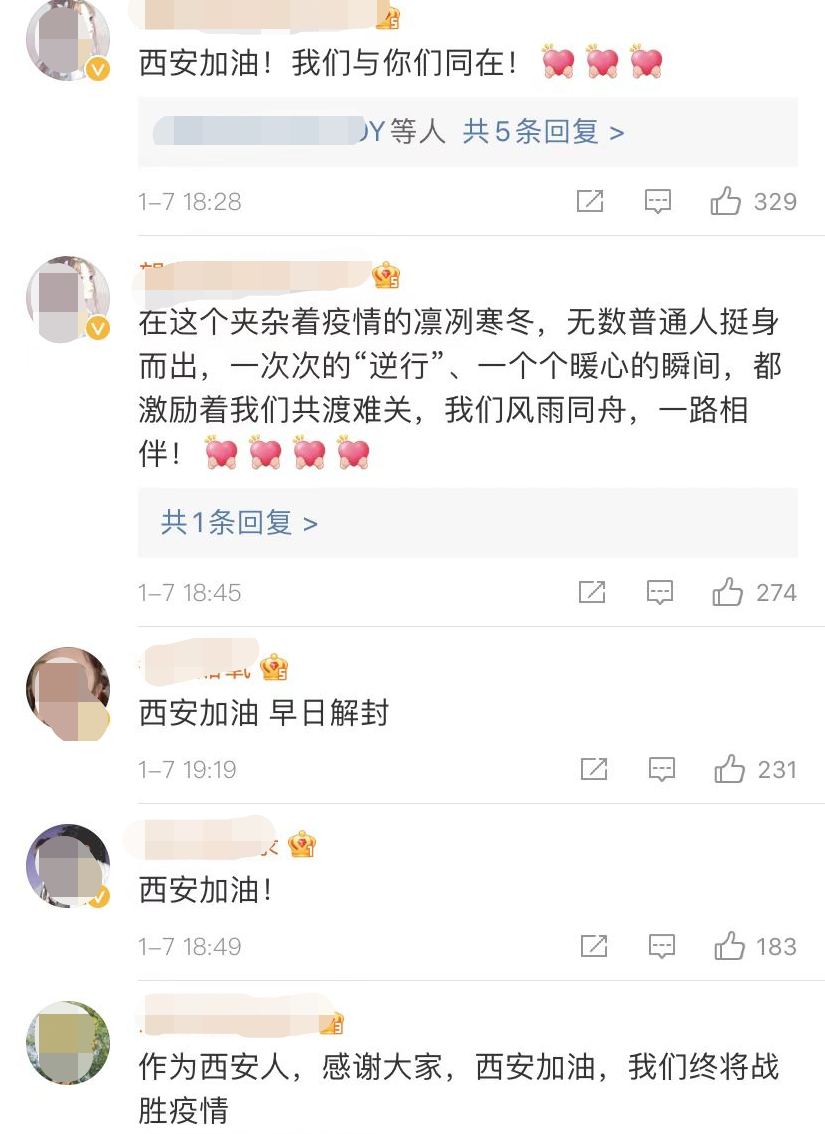Click the verified V badge on the top avatar
The height and width of the screenshot is (1134, 825).
point(96,70)
